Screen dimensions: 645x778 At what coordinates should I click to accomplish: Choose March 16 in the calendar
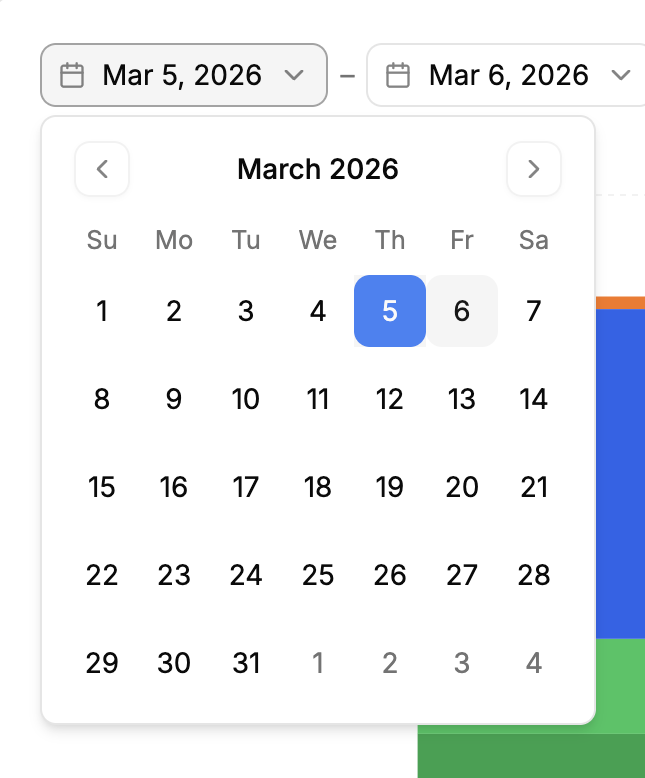[174, 487]
